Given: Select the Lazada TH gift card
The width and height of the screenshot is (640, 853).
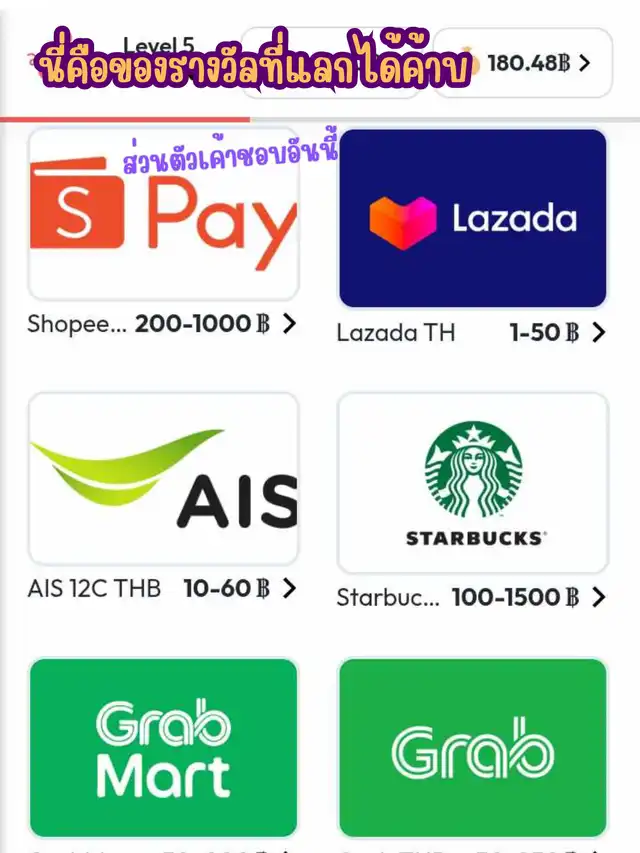Looking at the screenshot, I should tap(473, 218).
